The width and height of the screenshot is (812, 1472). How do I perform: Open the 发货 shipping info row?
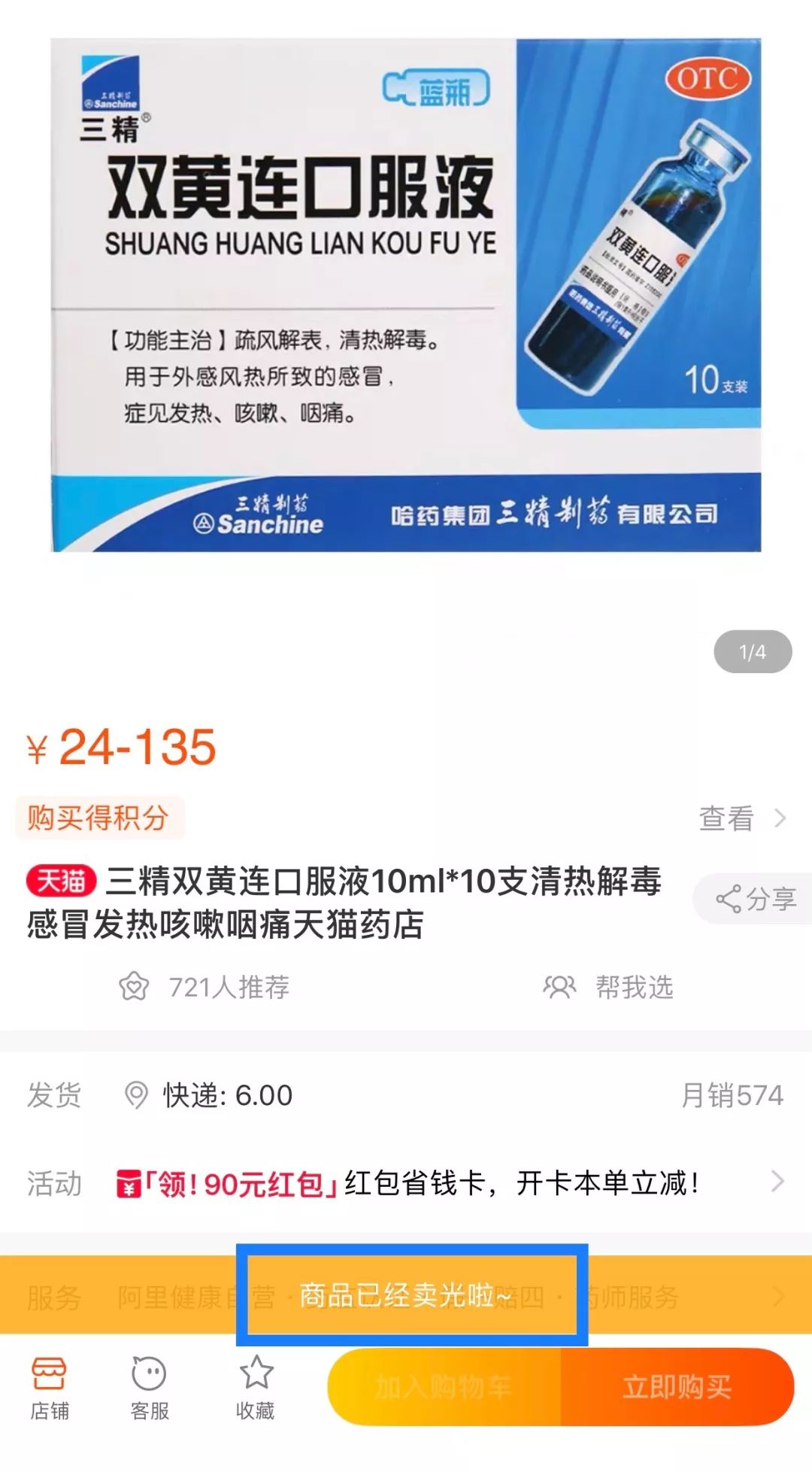coord(406,1095)
